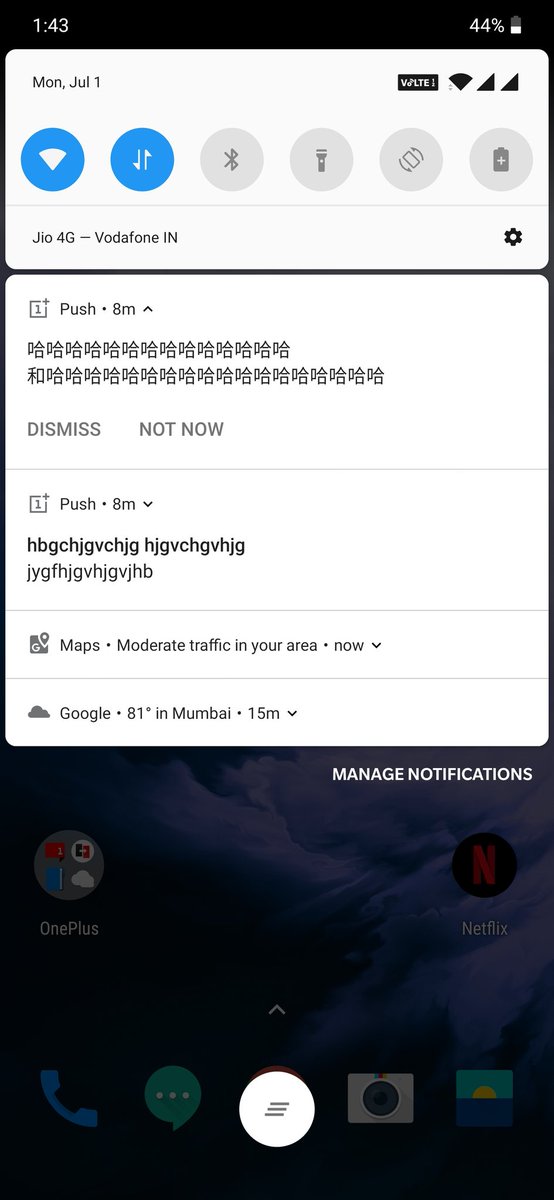Disable the mobile data toggle
The width and height of the screenshot is (554, 1200).
point(142,159)
